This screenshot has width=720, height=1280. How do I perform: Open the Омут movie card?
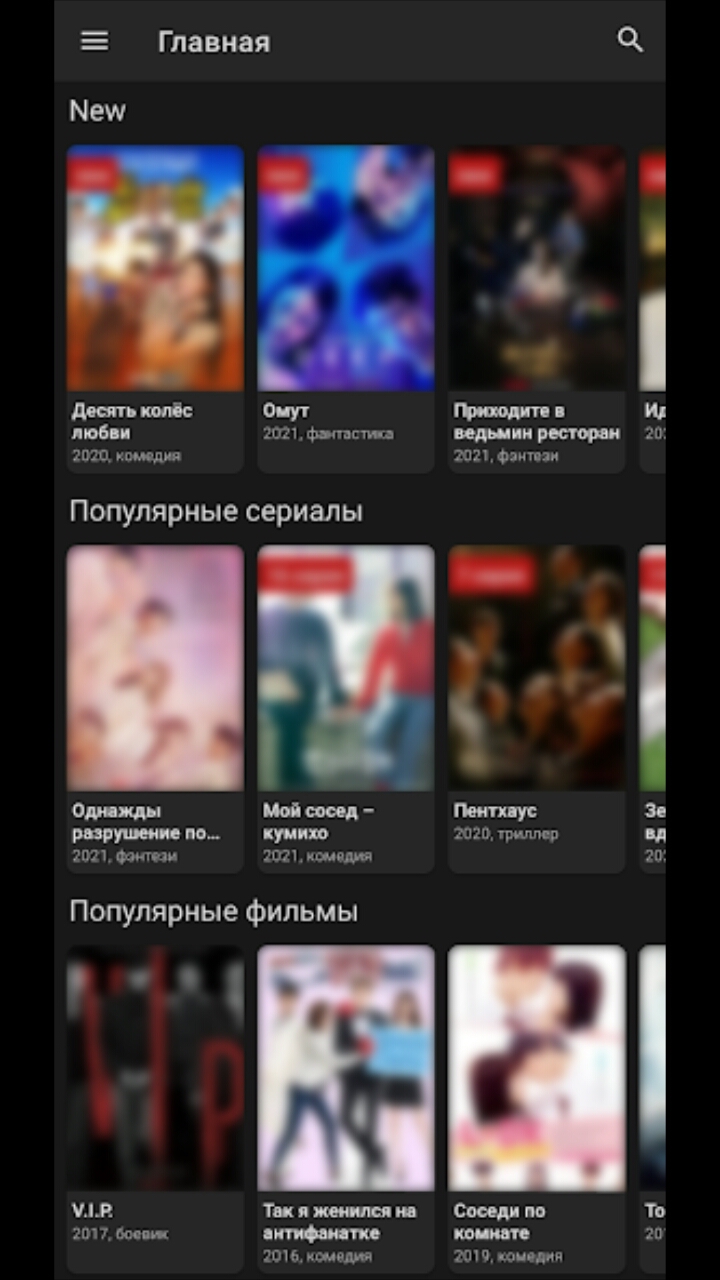[346, 309]
